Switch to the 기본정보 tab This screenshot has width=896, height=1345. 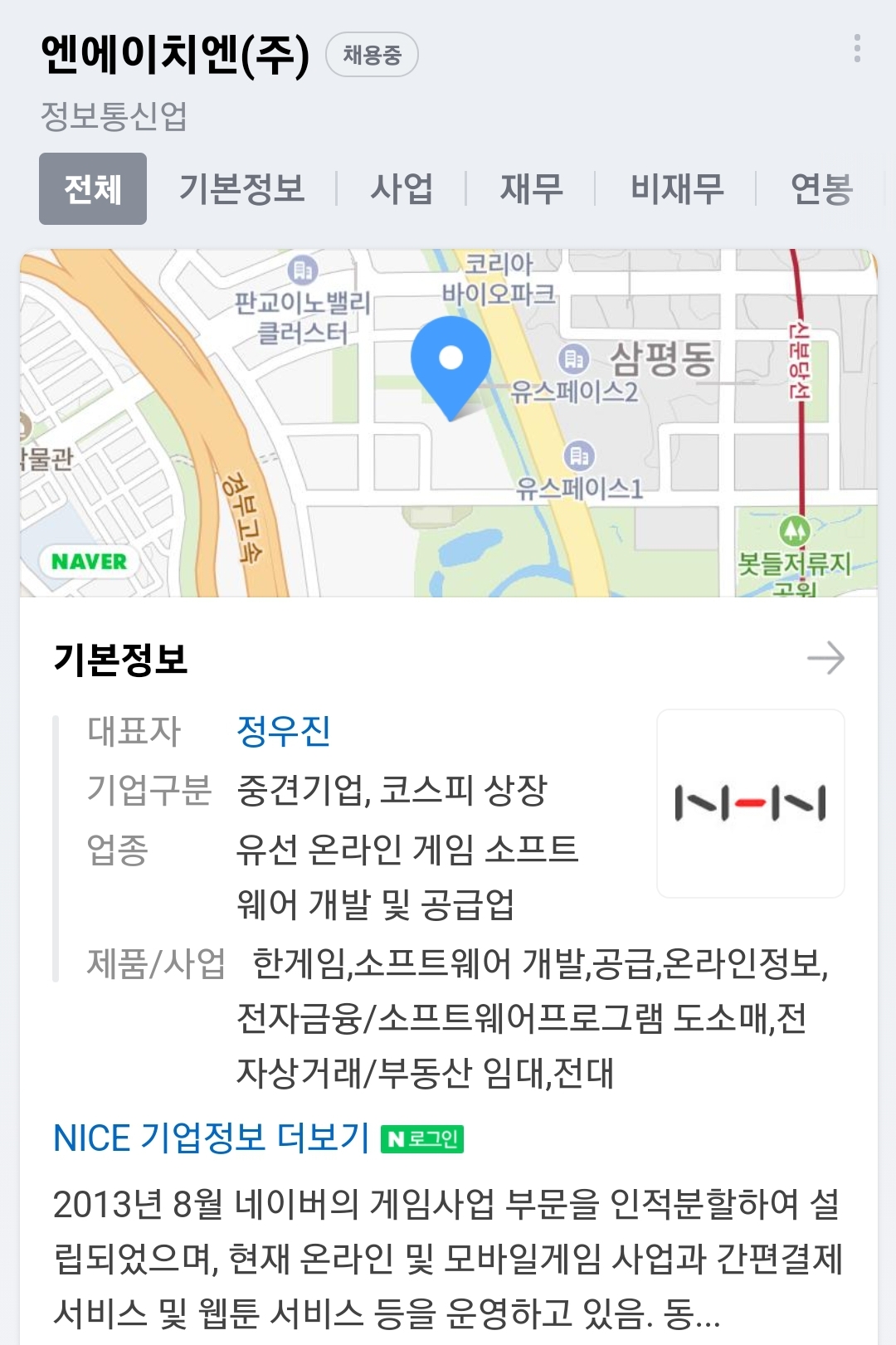[x=242, y=188]
